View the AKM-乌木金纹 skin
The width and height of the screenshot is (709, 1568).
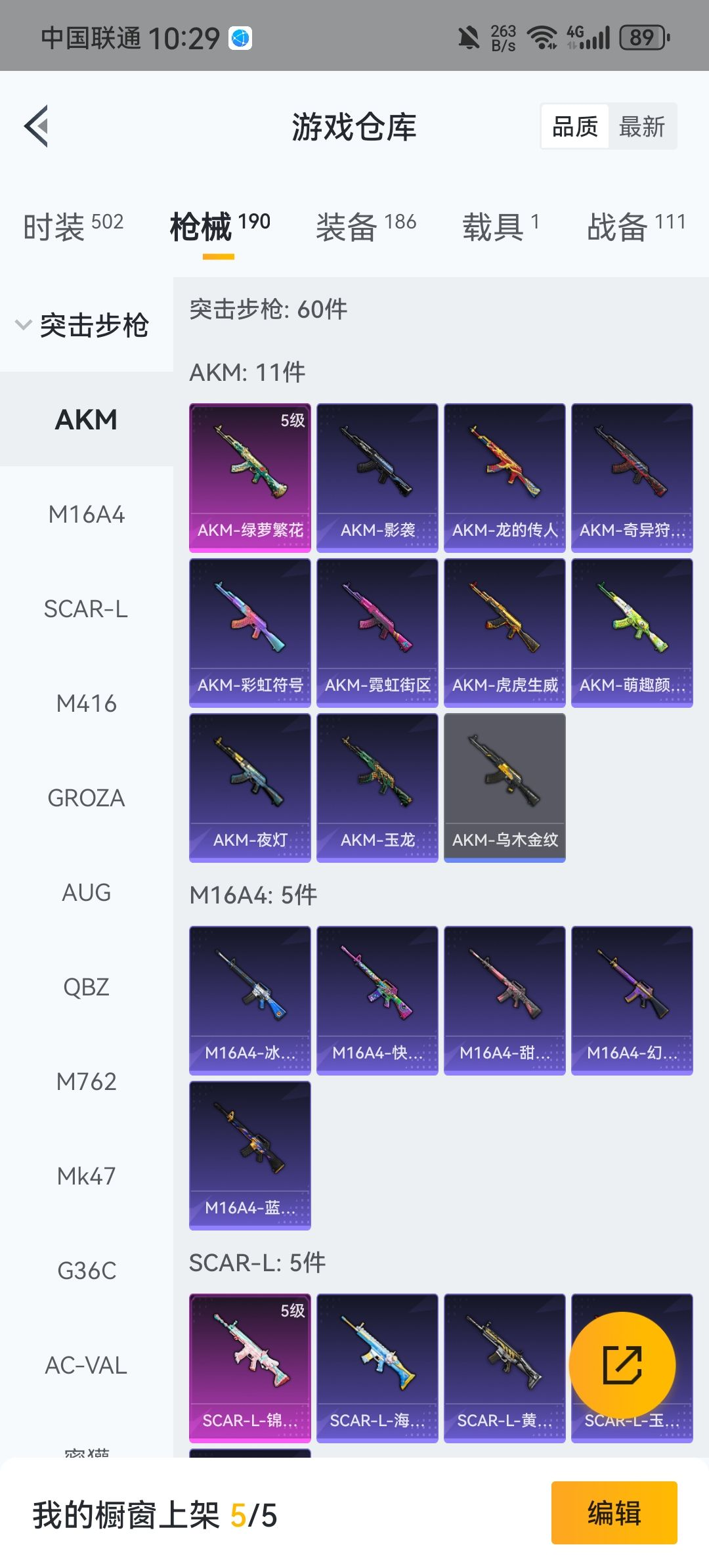tap(504, 787)
